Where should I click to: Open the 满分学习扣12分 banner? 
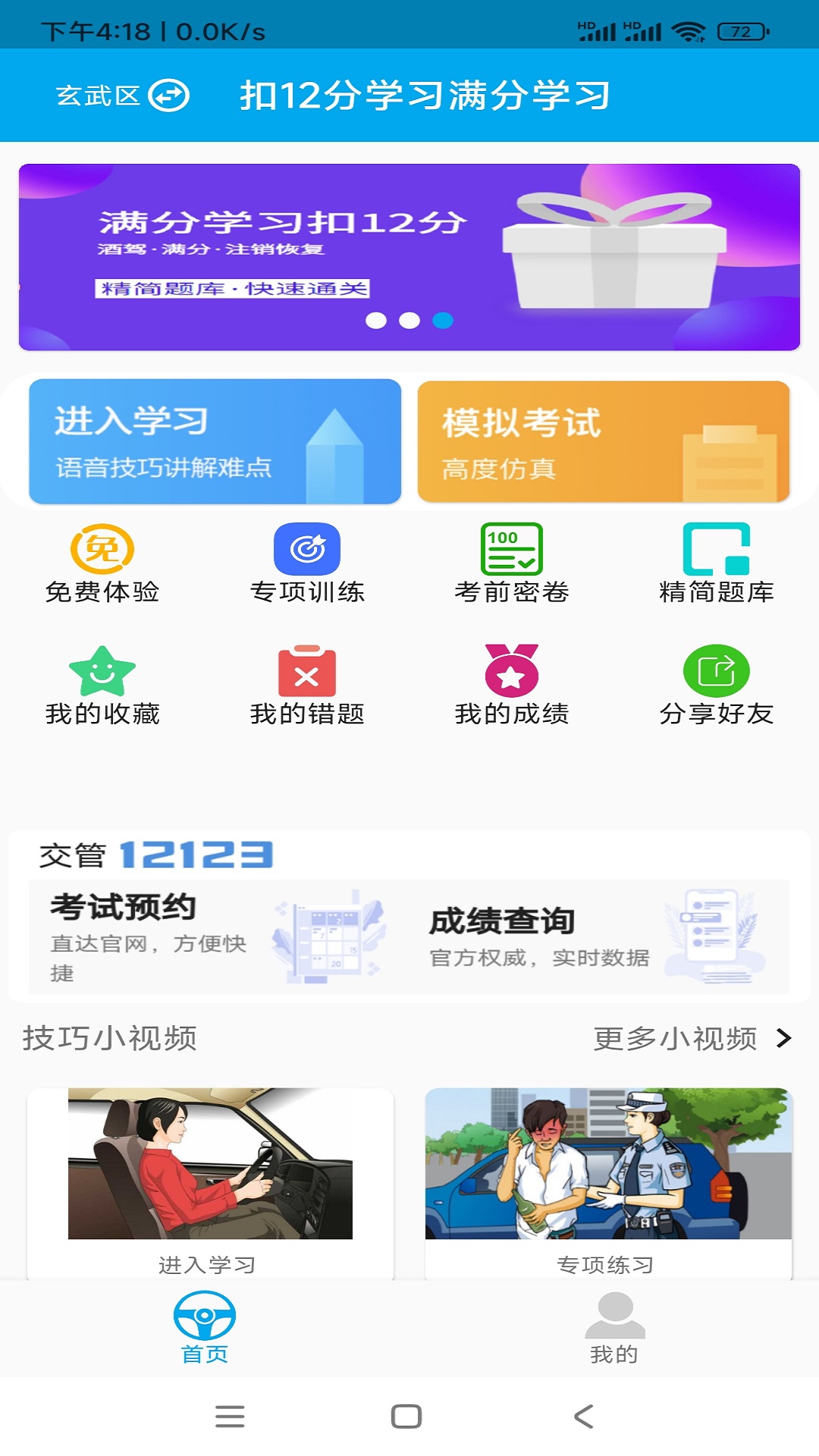pos(409,256)
